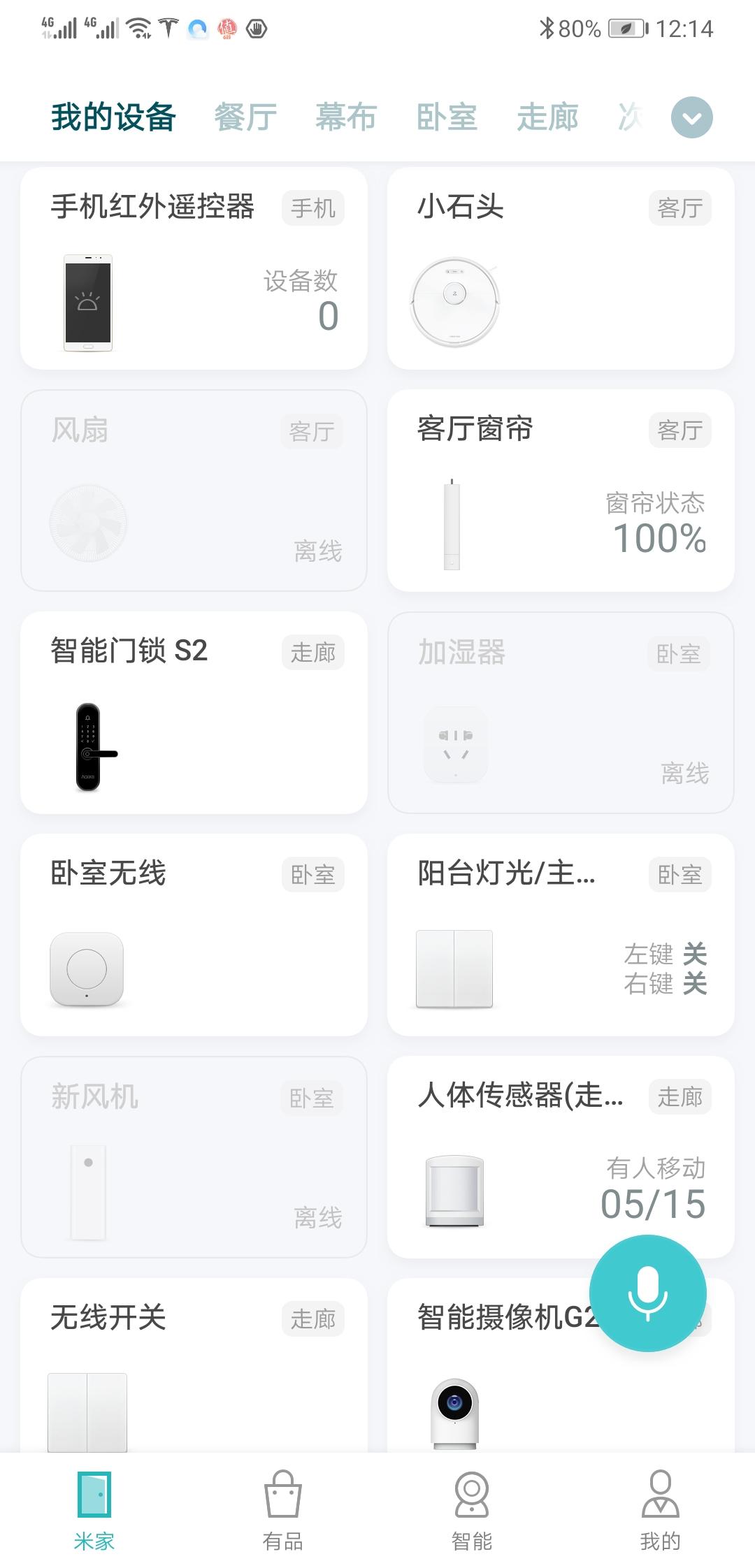Start voice control with the microphone button

pyautogui.click(x=647, y=1293)
